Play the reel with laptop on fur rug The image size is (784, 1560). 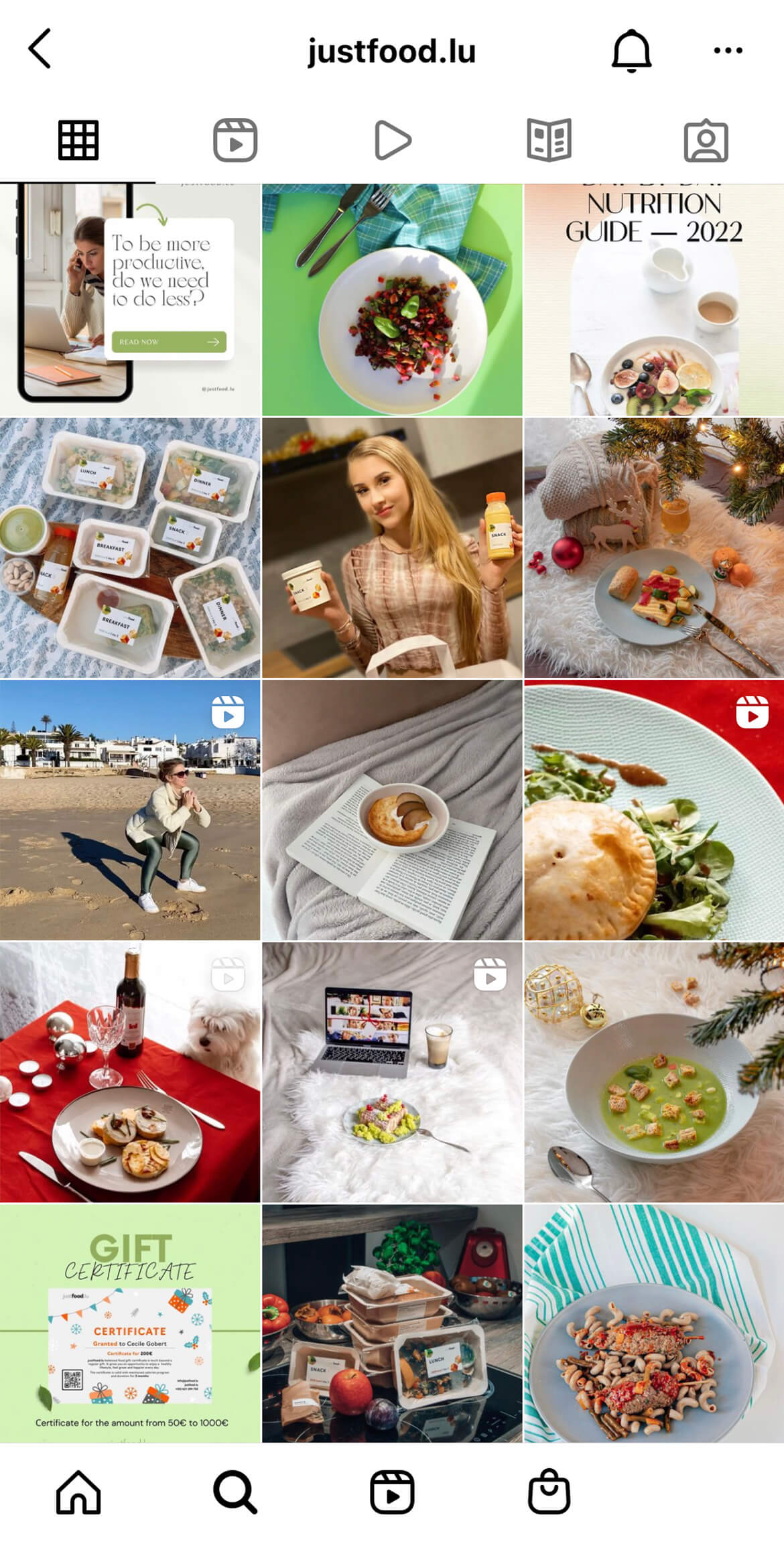tap(392, 1071)
